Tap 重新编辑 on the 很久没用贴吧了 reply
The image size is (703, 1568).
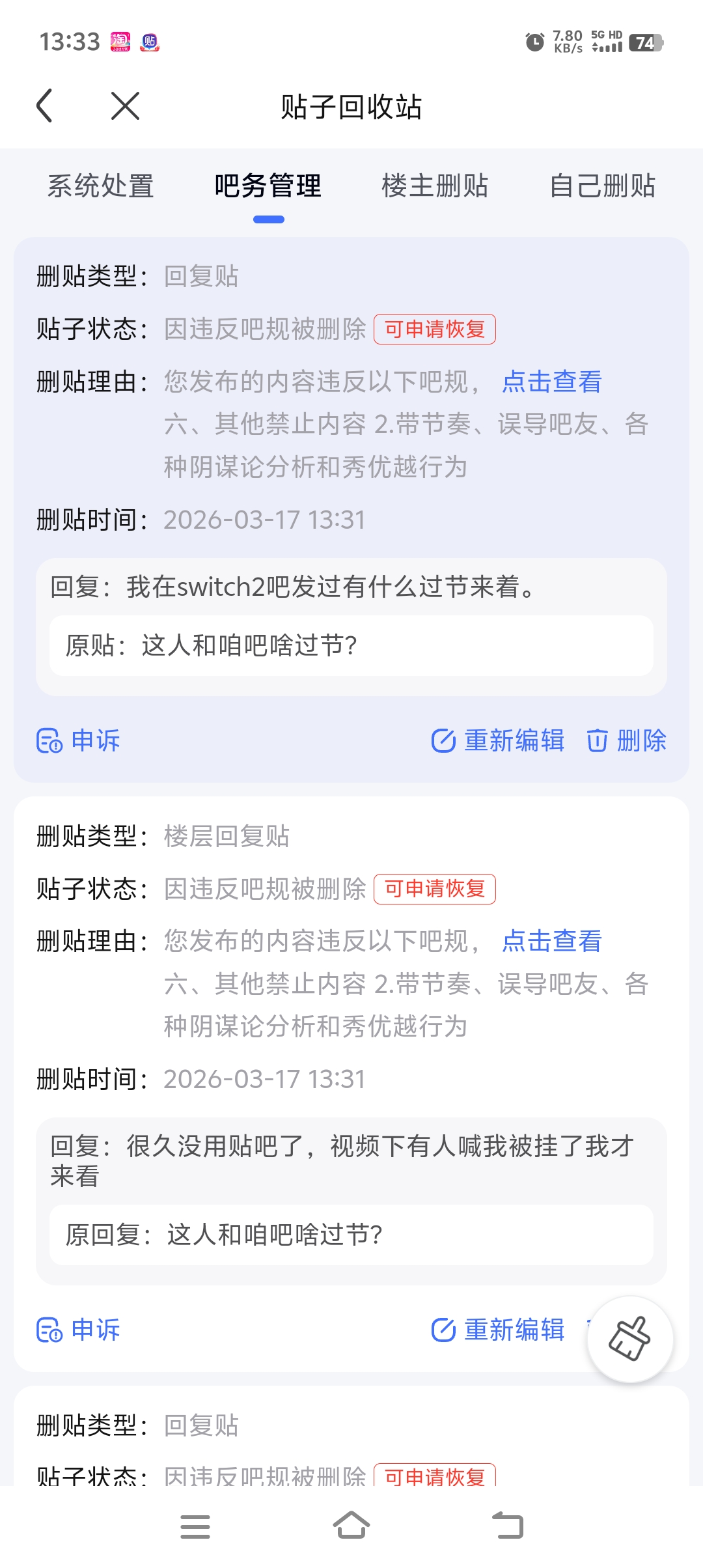tap(499, 1330)
